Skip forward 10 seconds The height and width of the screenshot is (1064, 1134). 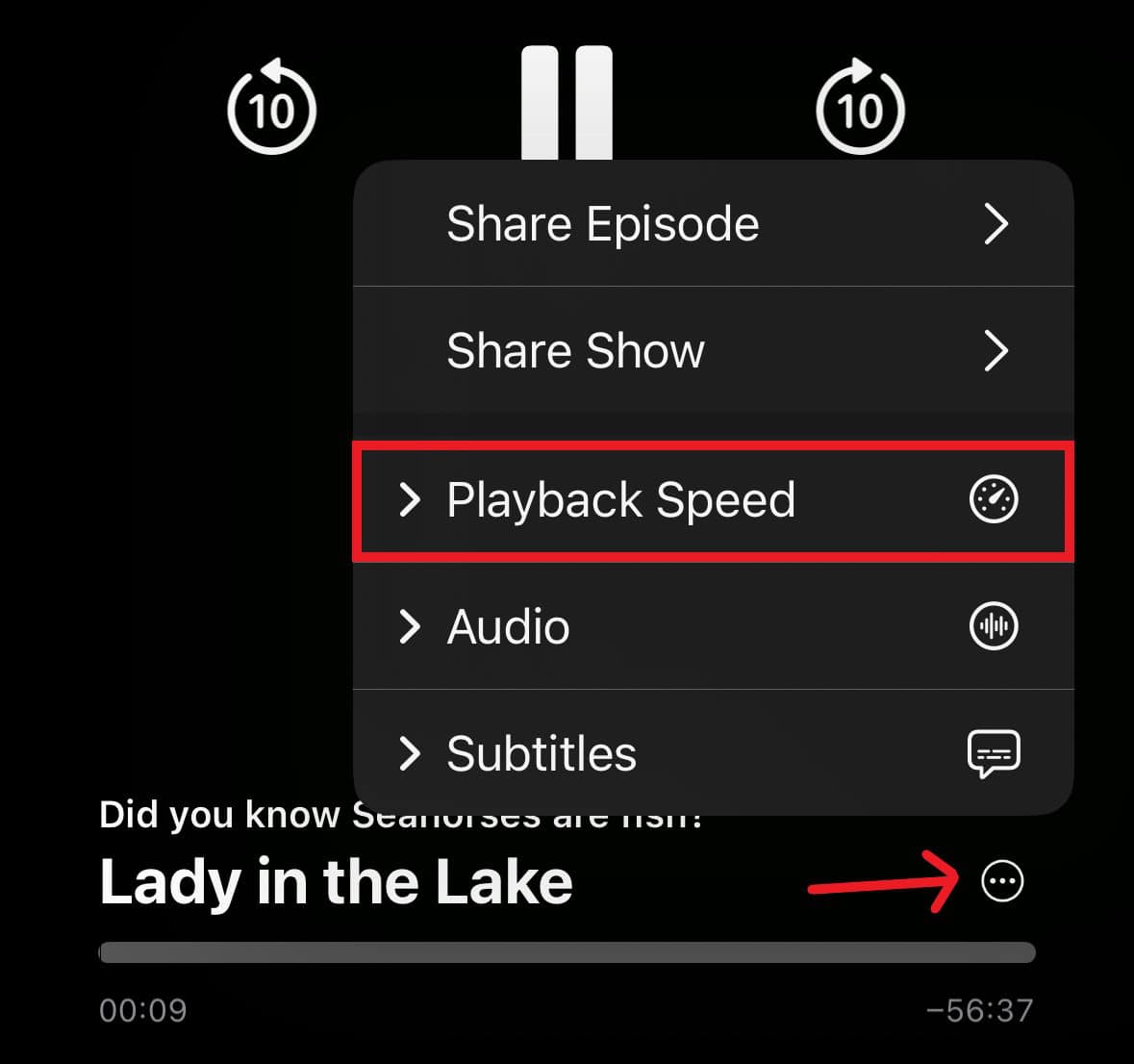(x=860, y=108)
